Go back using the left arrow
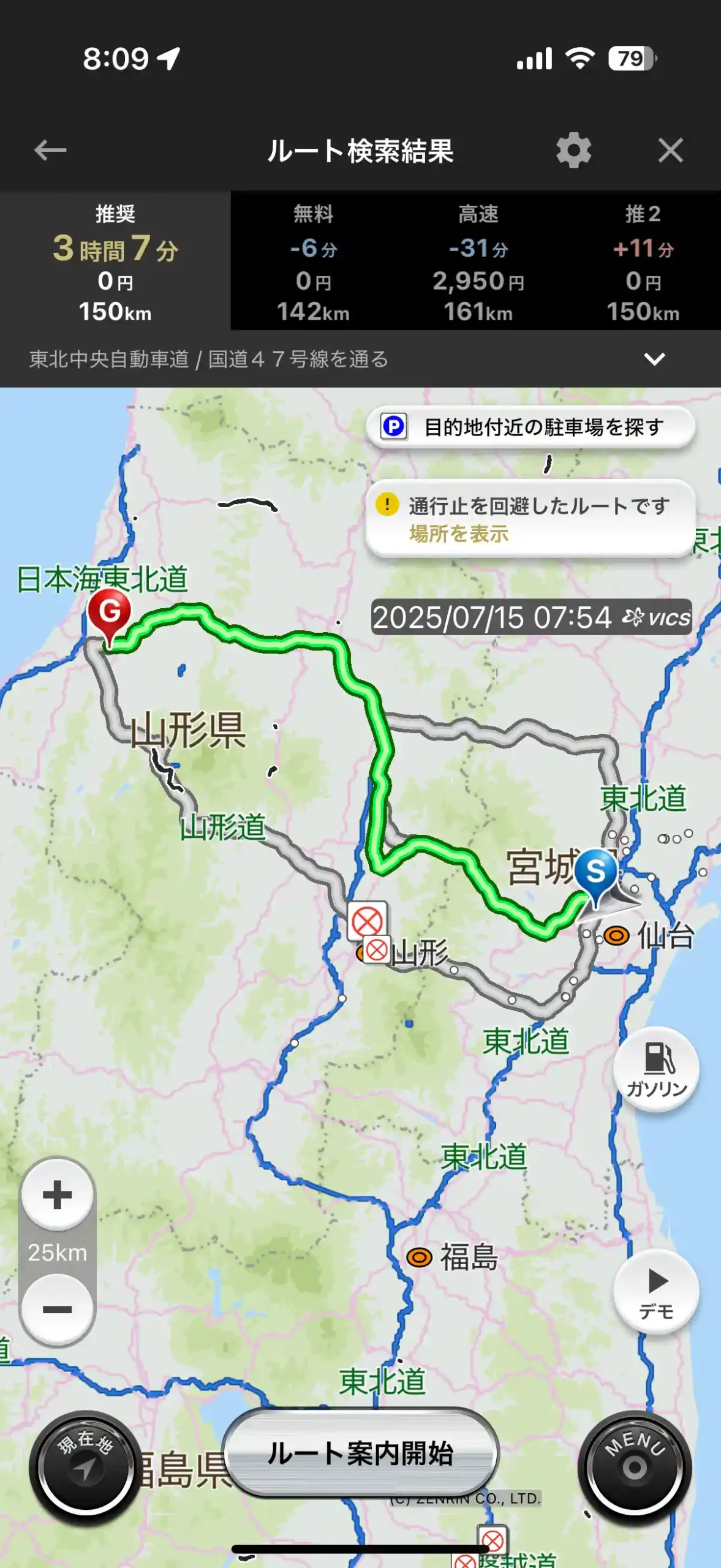 (x=50, y=150)
